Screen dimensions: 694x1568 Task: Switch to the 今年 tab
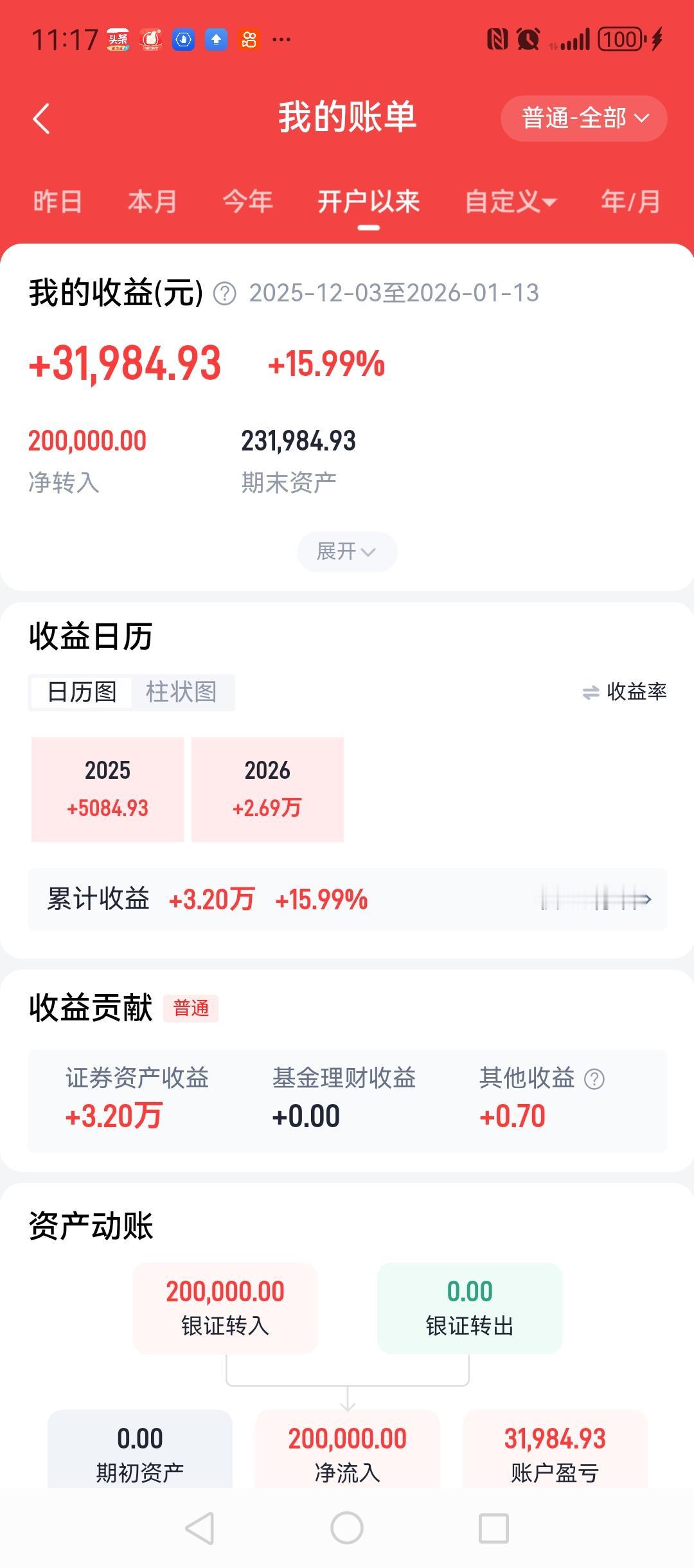[x=247, y=202]
